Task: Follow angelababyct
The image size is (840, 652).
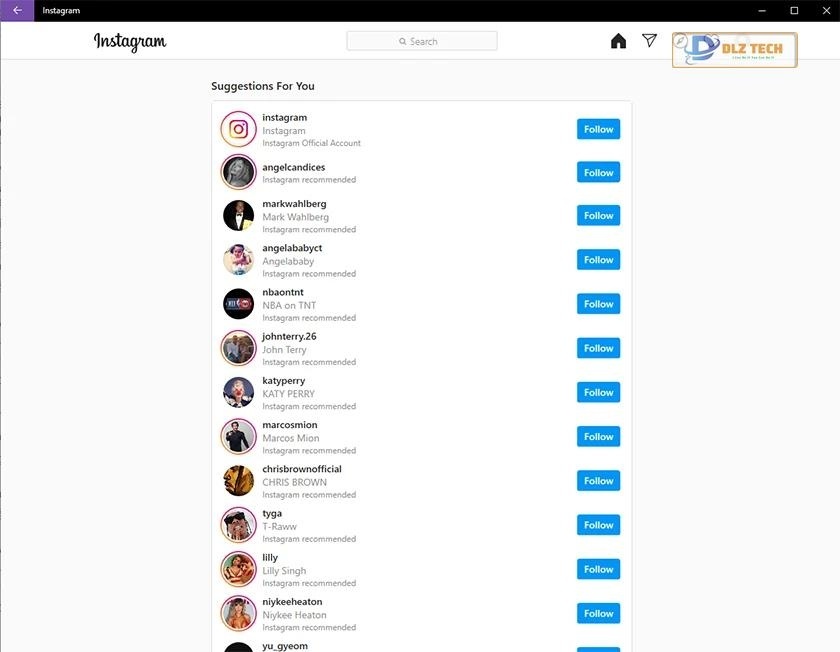Action: click(x=598, y=260)
